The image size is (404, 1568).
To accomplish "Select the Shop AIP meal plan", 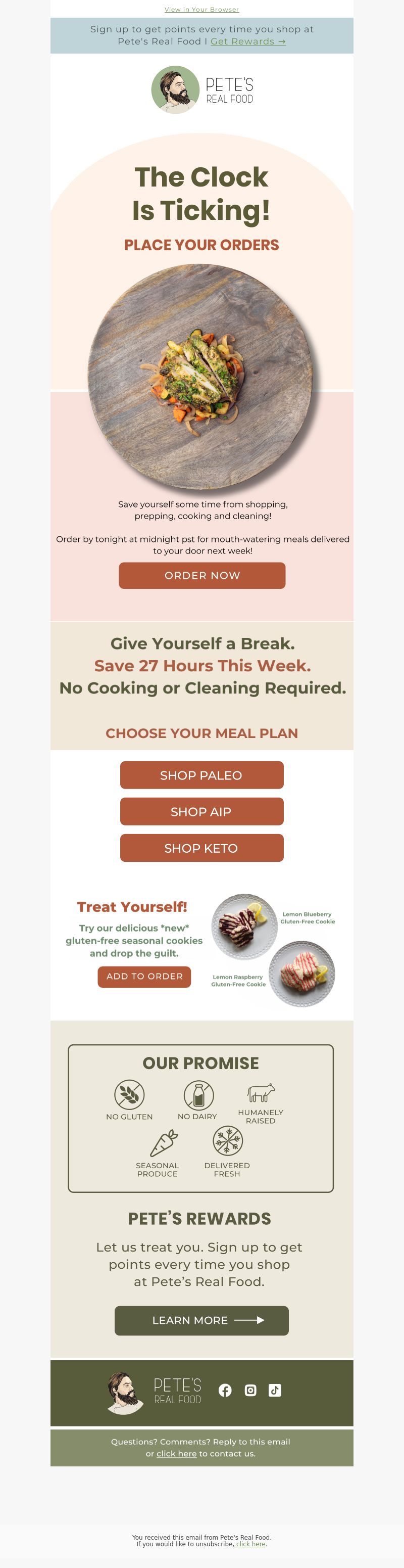I will (x=201, y=811).
